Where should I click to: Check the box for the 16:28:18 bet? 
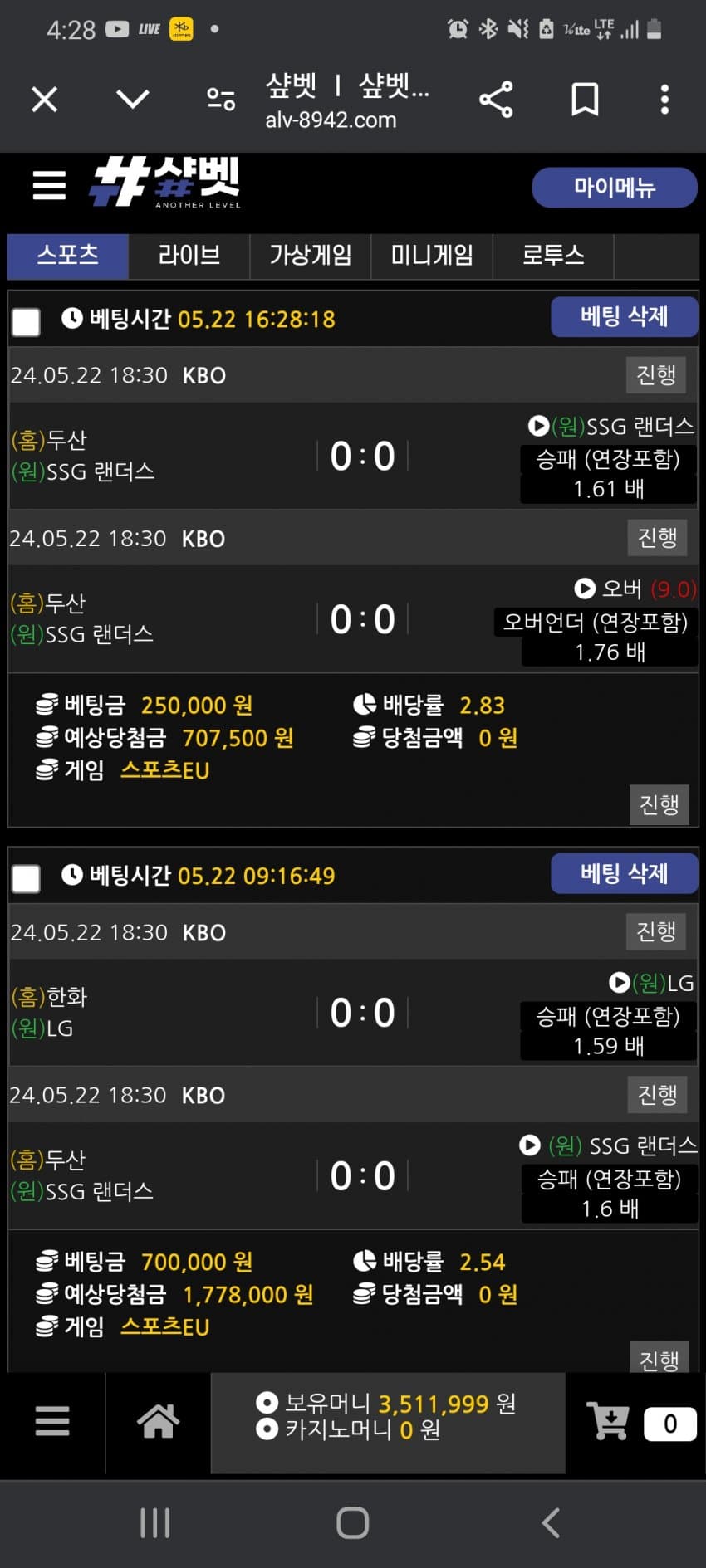pos(26,321)
